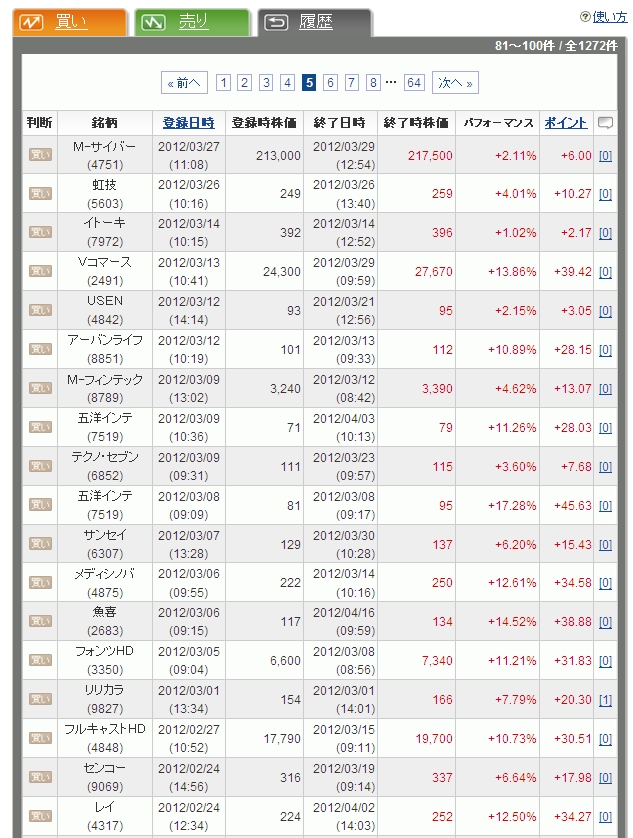Screen dimensions: 633x838
Task: Jump to last page 64
Action: click(x=414, y=83)
